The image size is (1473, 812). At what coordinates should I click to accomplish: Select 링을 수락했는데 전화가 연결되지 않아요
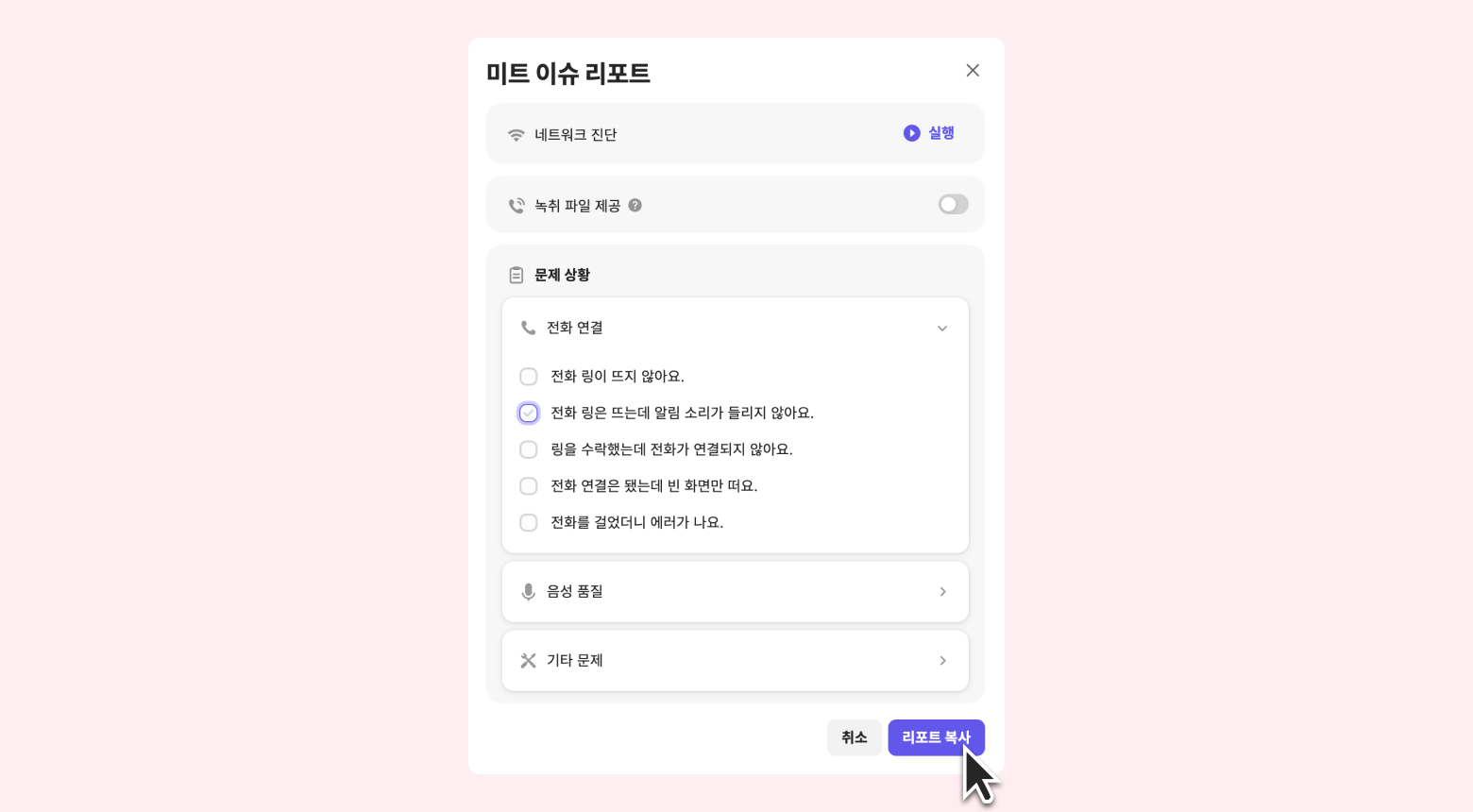tap(529, 449)
